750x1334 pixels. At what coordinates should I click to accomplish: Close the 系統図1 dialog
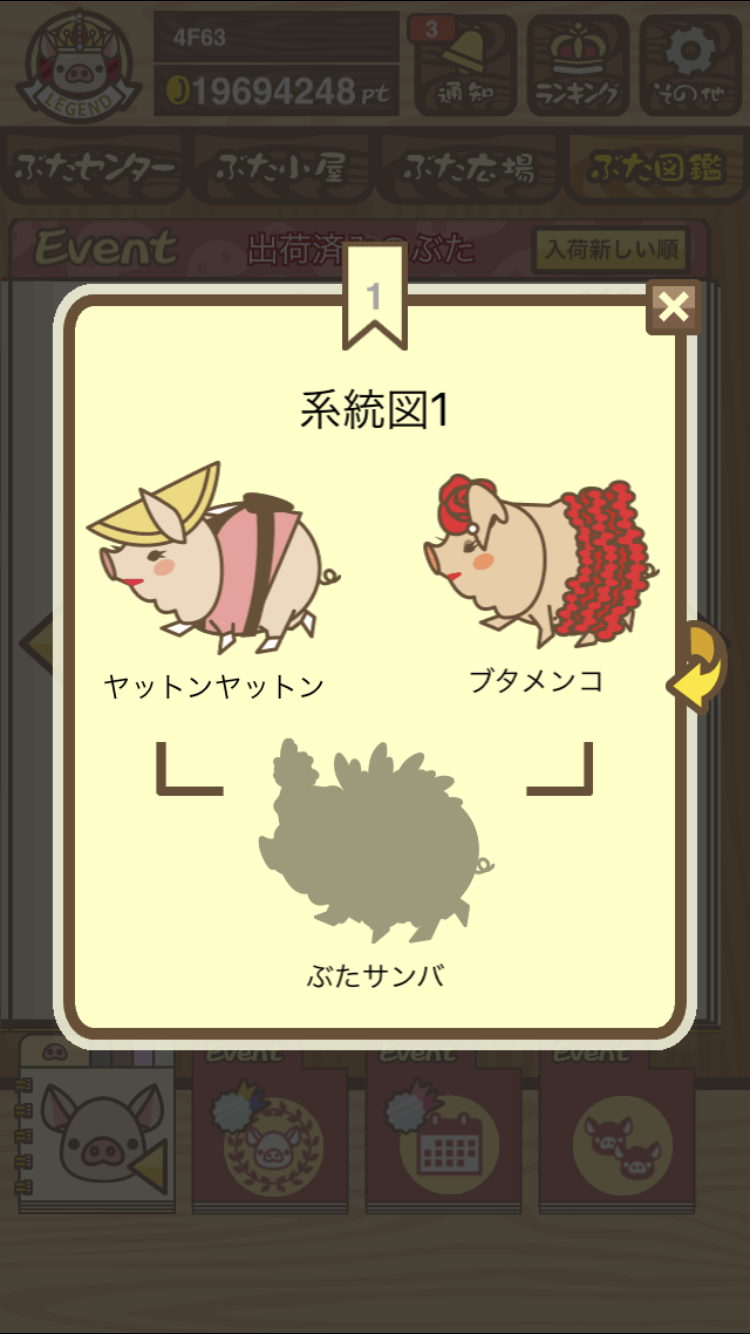point(673,307)
